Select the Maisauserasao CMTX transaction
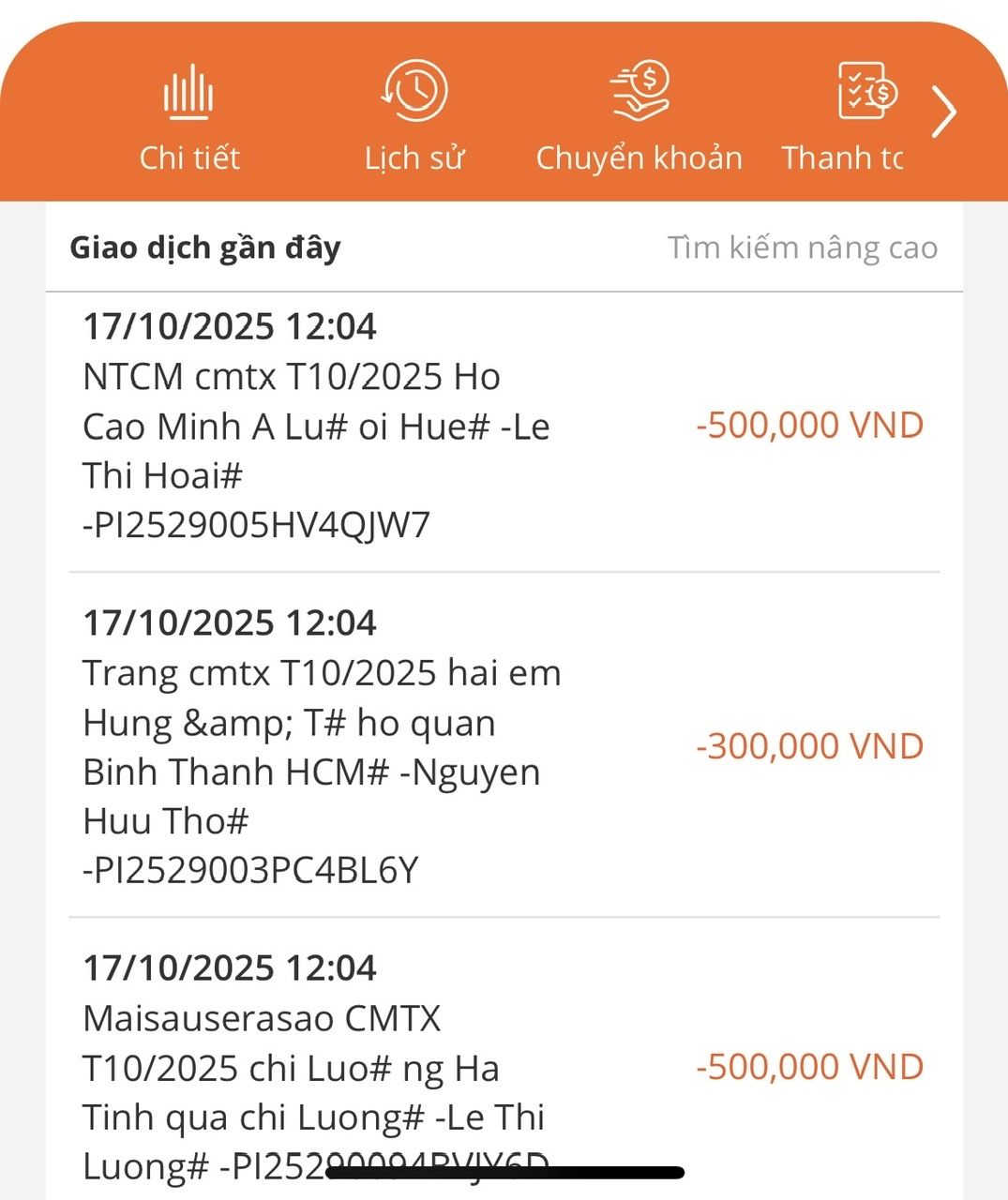The image size is (1008, 1200). [504, 1067]
